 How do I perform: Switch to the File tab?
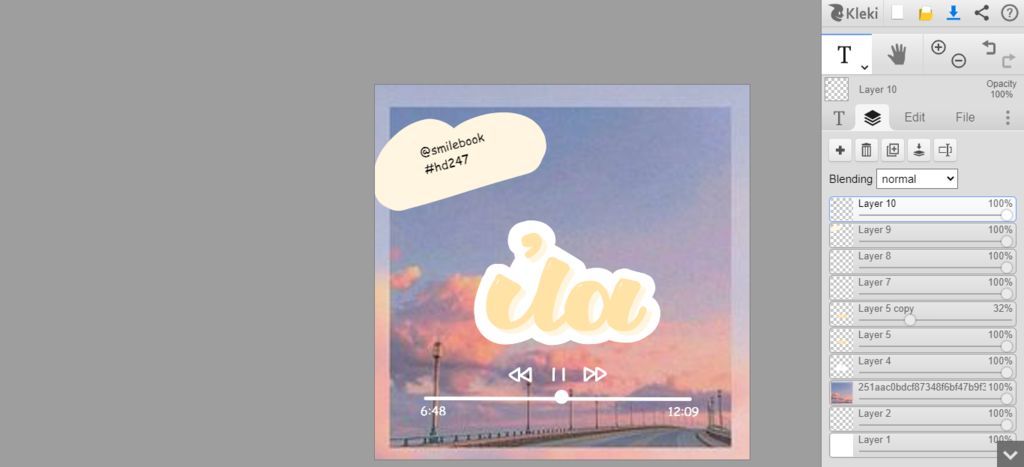coord(964,117)
